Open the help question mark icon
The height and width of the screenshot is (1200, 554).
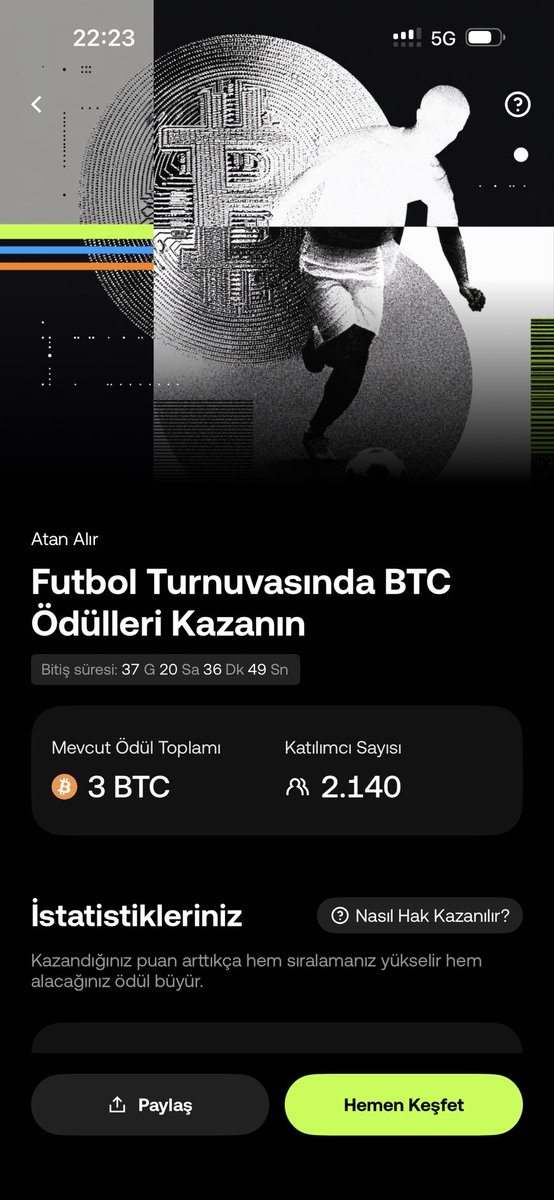(517, 104)
